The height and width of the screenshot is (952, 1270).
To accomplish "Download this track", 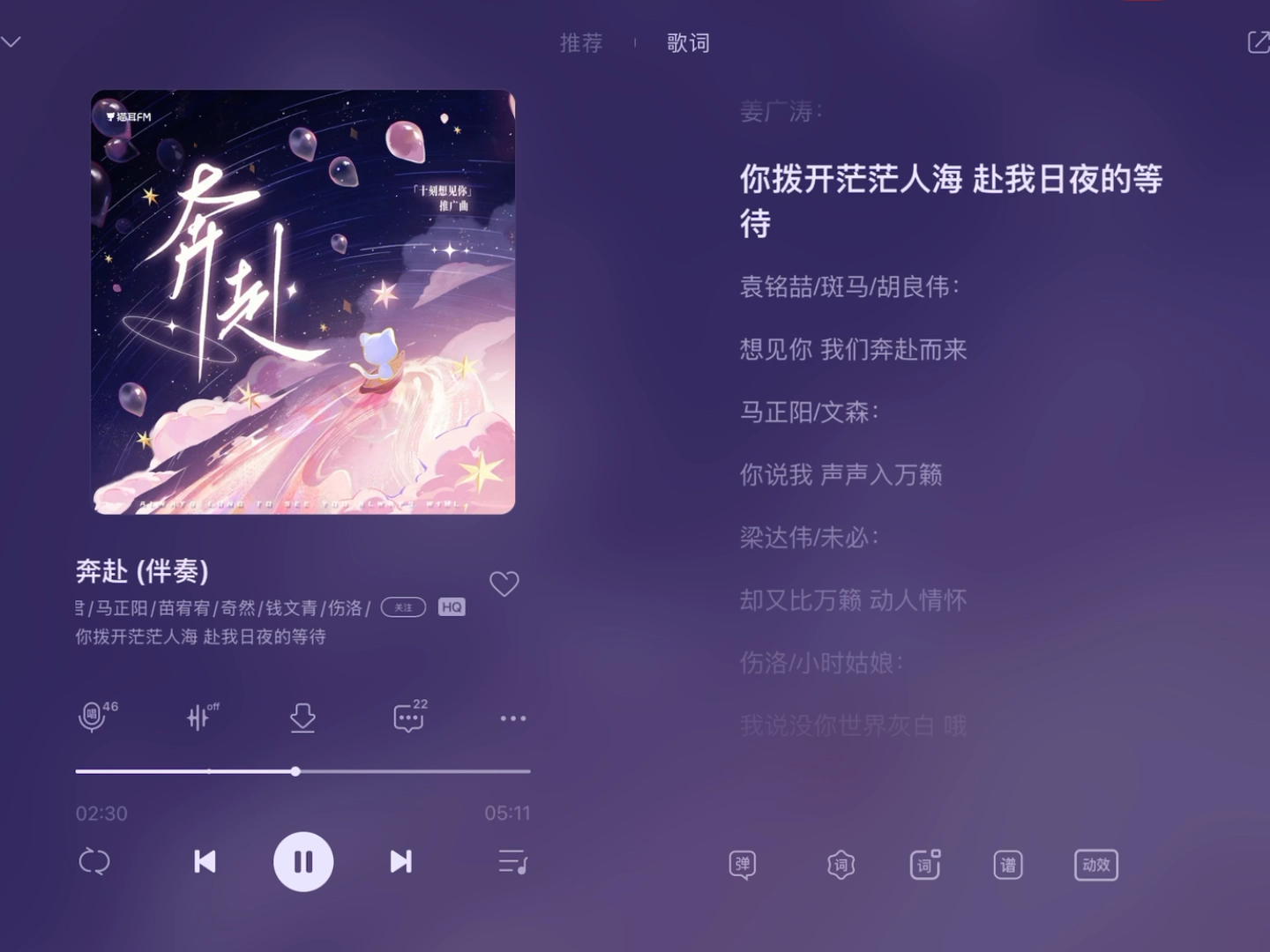I will coord(303,718).
